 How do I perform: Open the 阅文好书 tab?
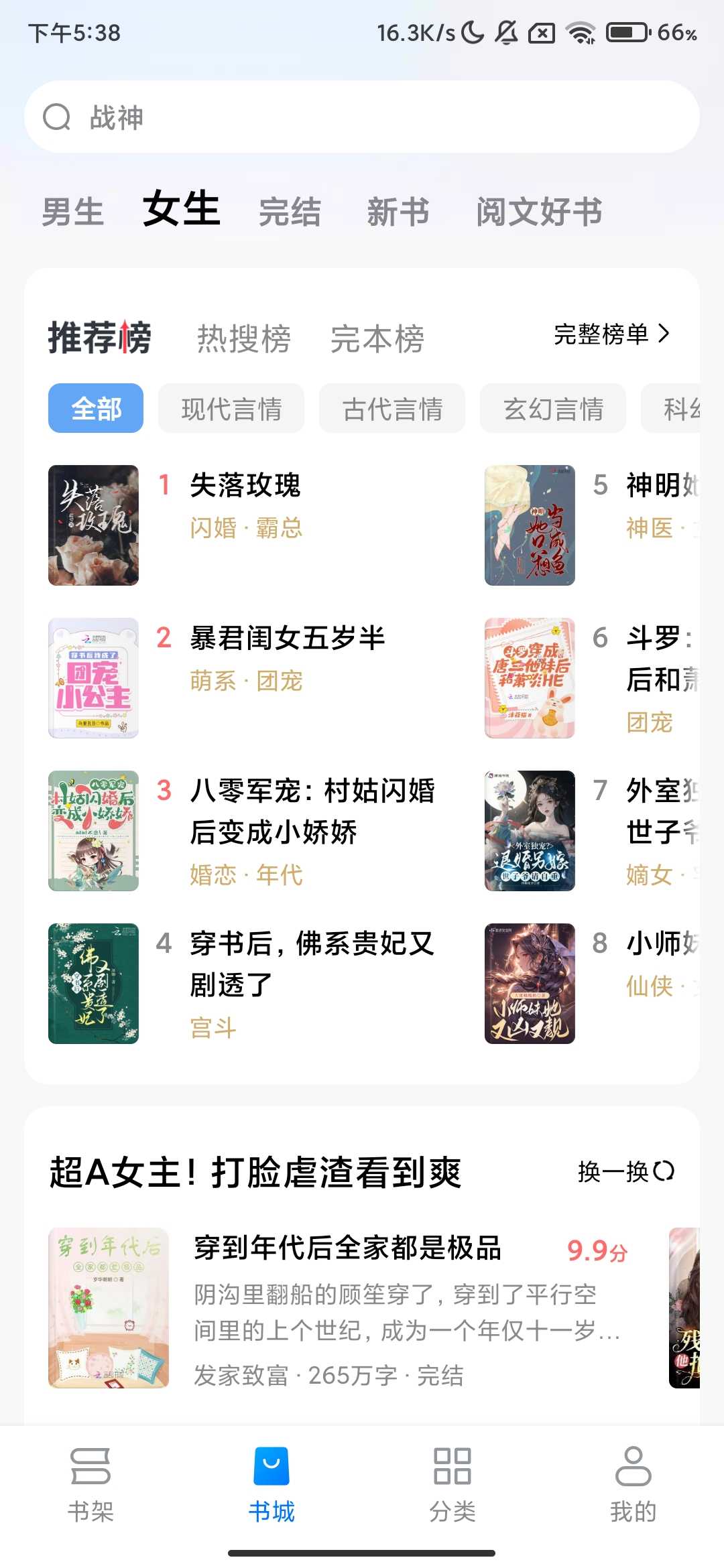[539, 212]
